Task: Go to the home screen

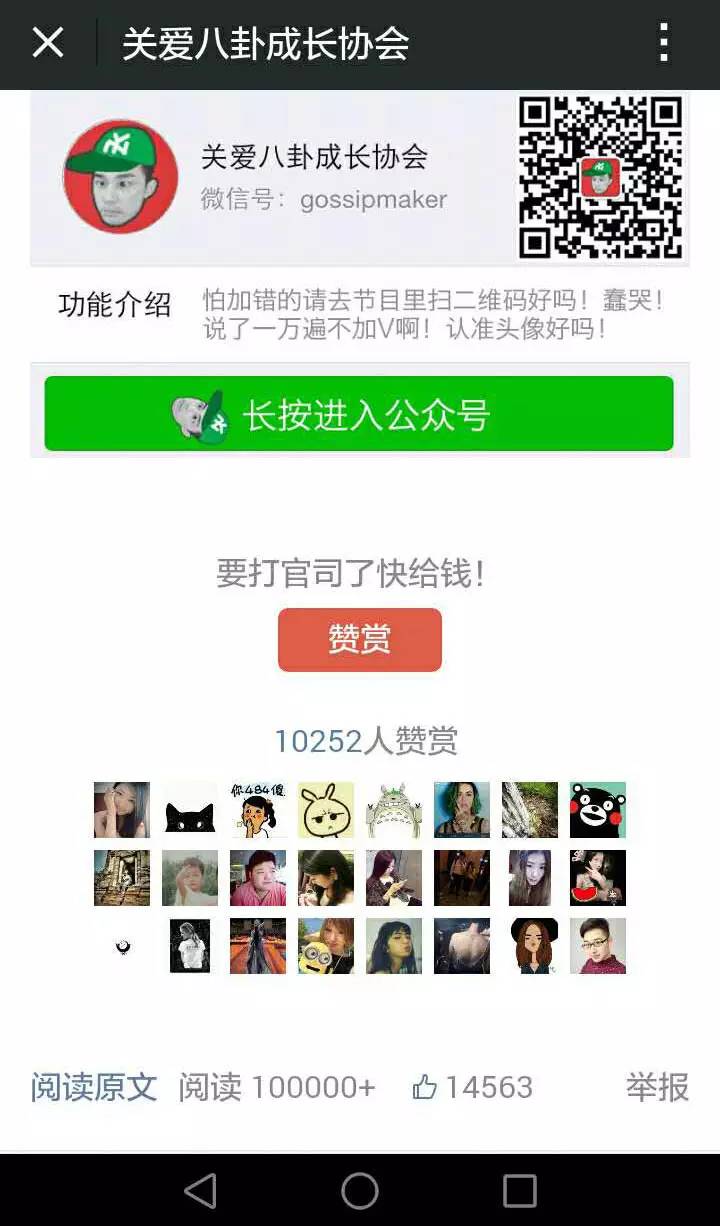Action: tap(360, 1190)
